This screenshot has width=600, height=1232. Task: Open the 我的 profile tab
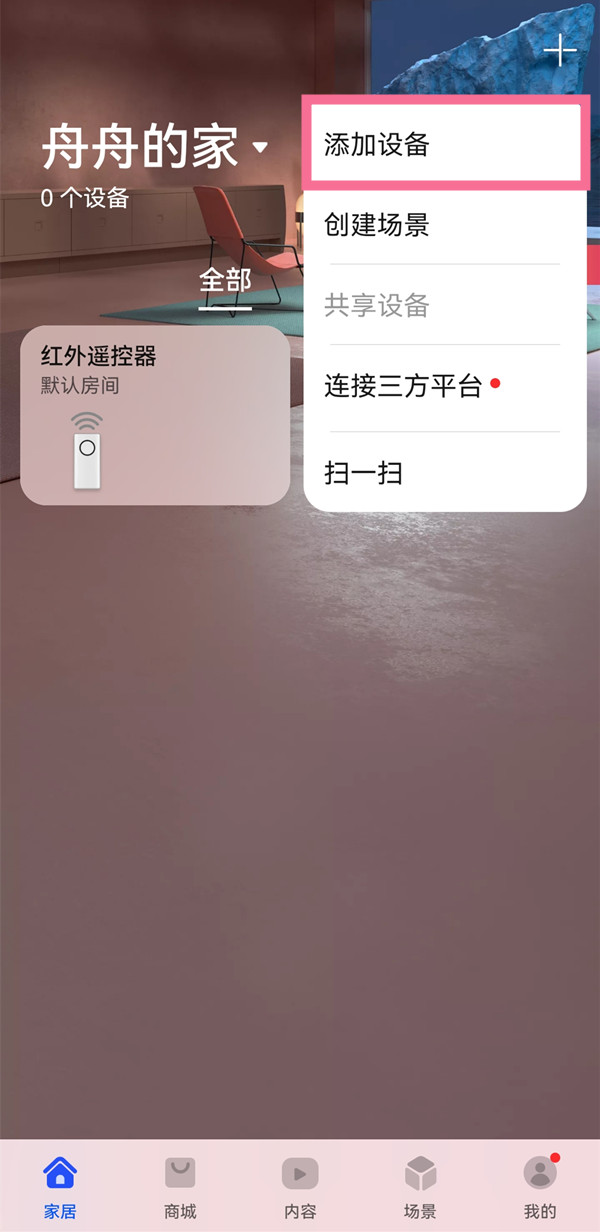[x=540, y=1187]
